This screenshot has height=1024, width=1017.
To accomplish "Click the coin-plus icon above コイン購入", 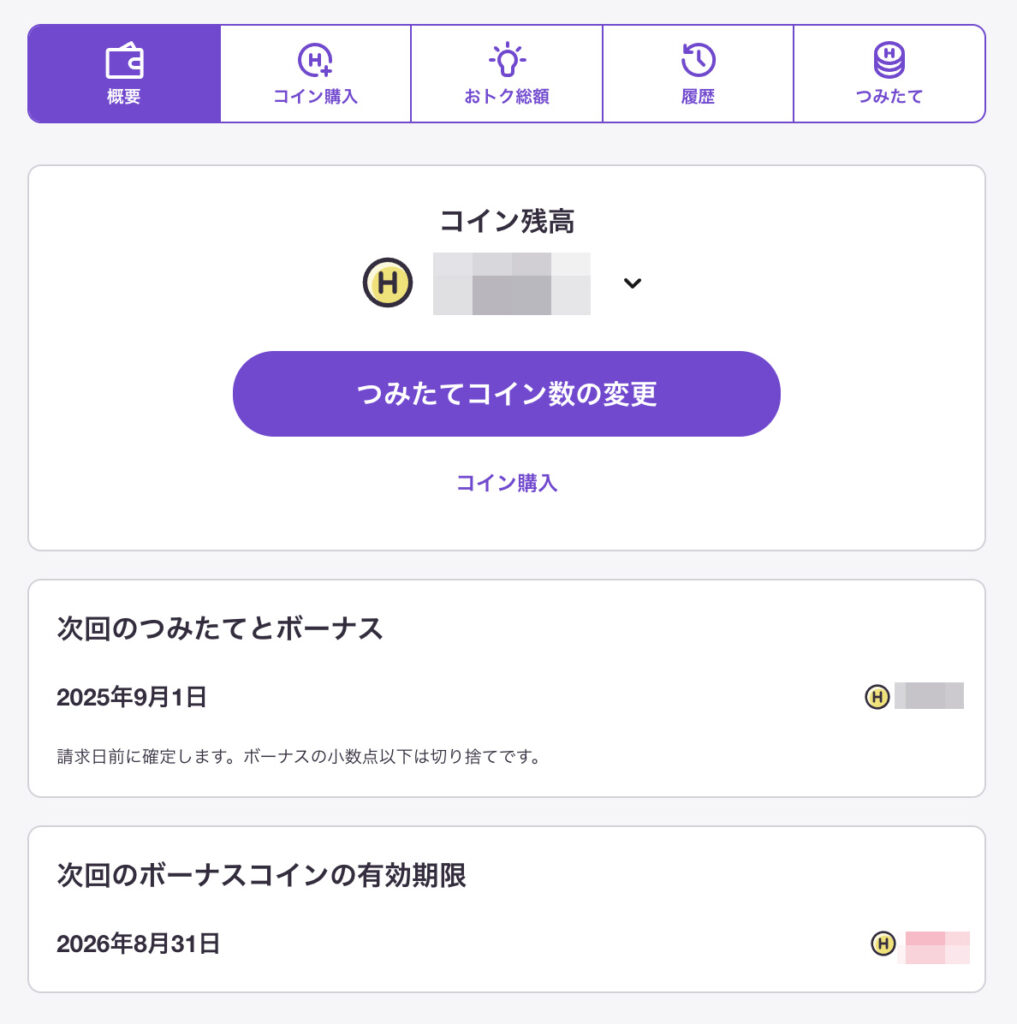I will (315, 59).
